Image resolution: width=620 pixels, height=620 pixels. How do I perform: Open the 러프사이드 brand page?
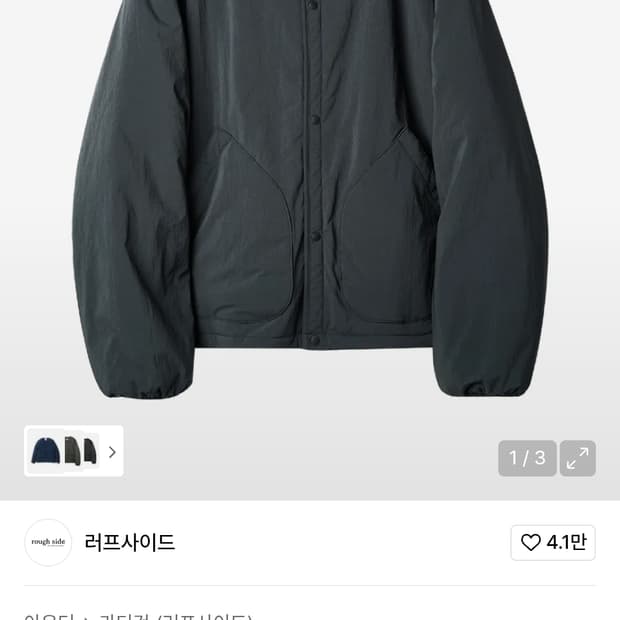[x=129, y=542]
